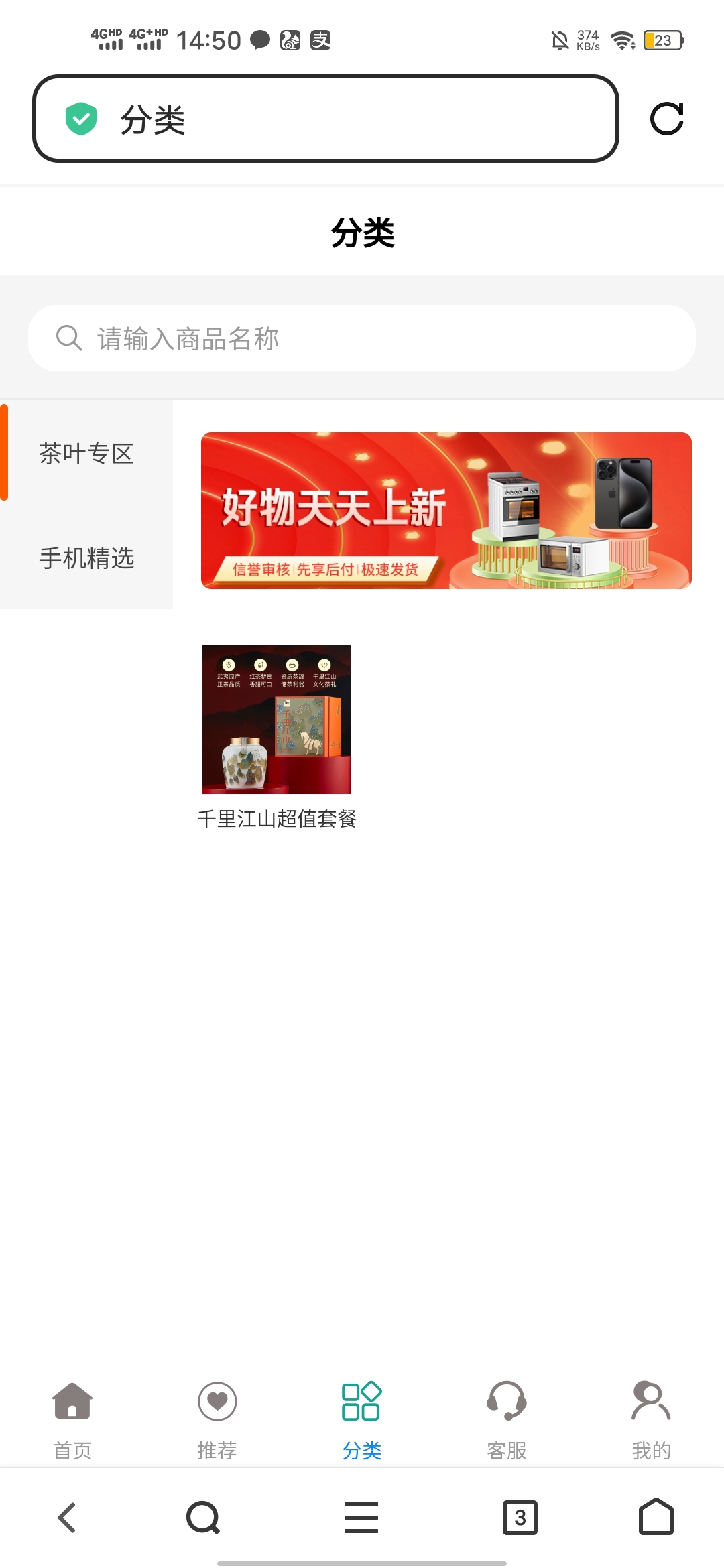724x1568 pixels.
Task: Switch to the 手机精选 category
Action: (86, 558)
